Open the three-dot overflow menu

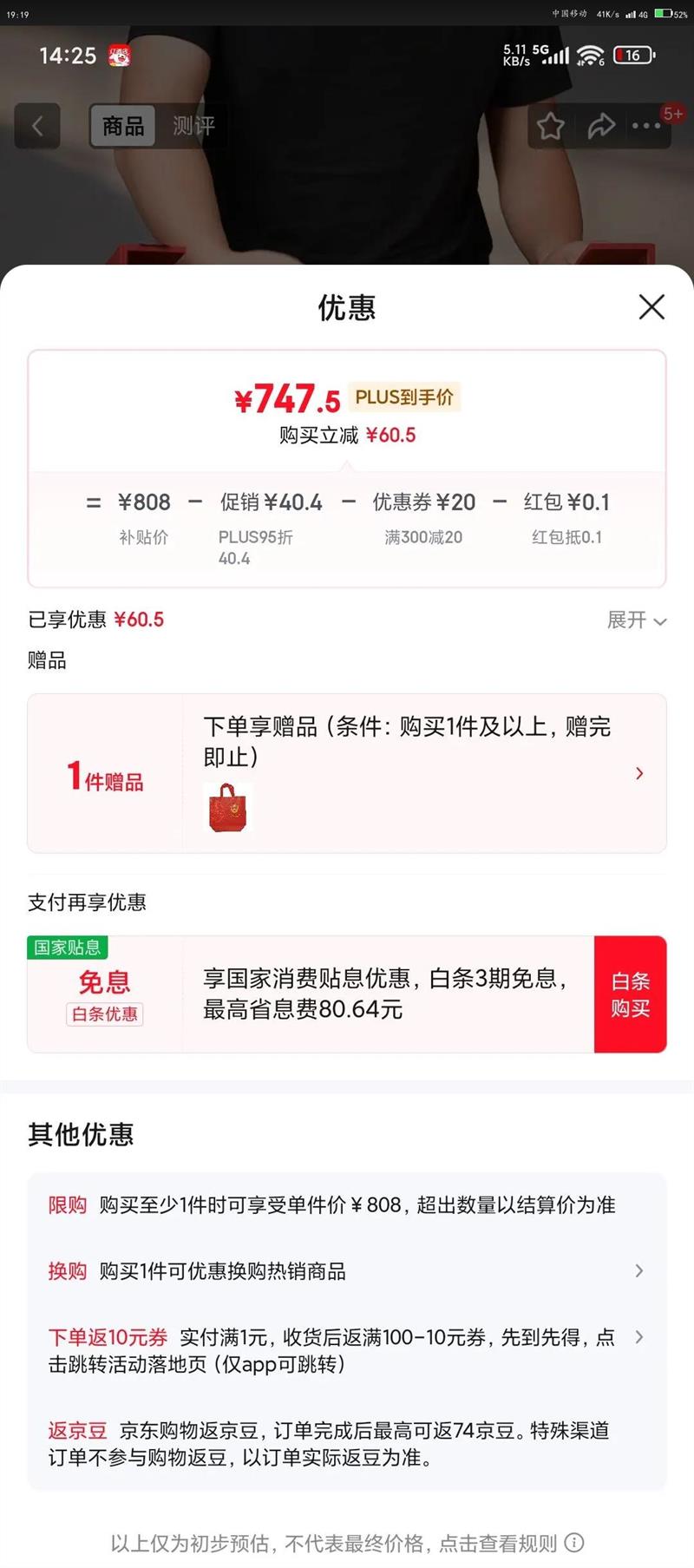coord(646,127)
